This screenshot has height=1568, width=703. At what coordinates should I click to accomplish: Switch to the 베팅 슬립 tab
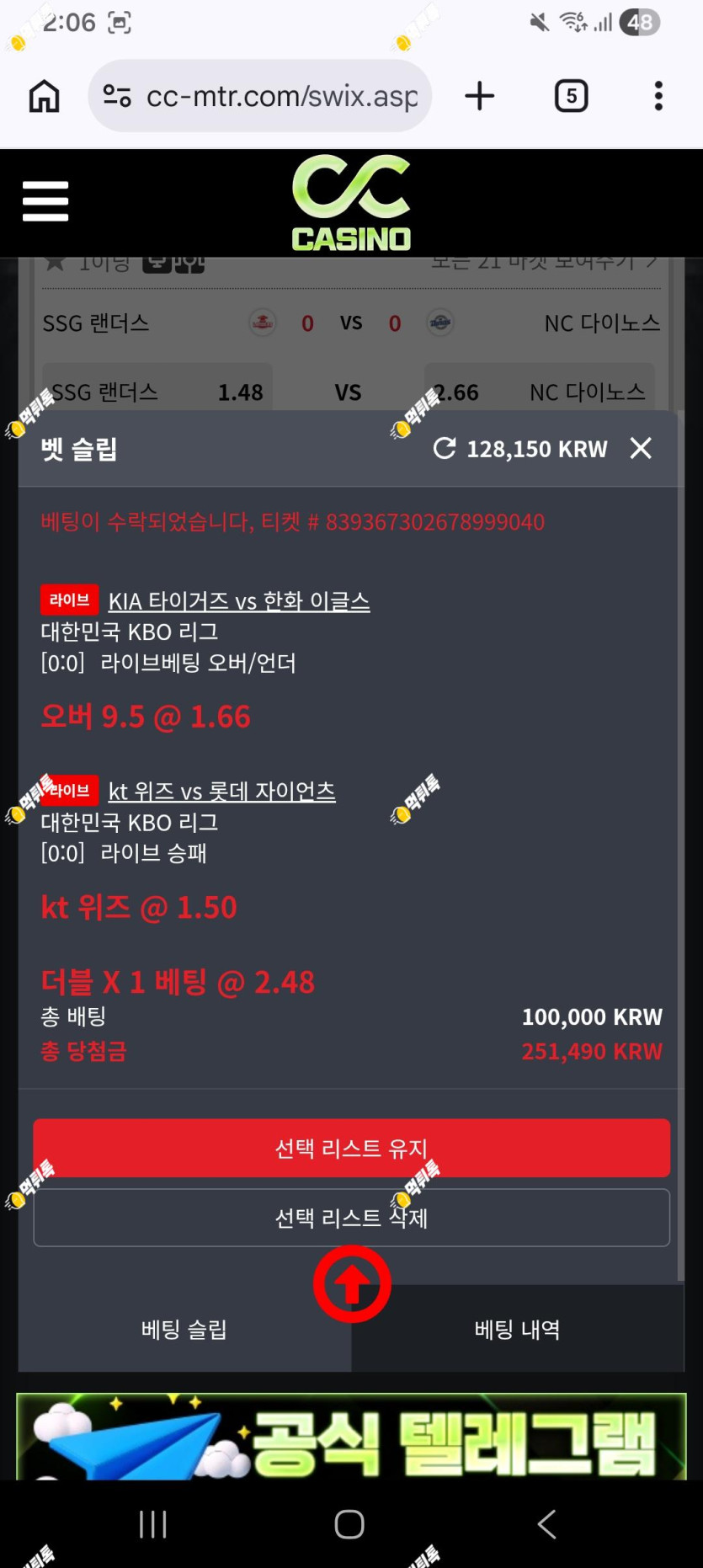pyautogui.click(x=184, y=1329)
